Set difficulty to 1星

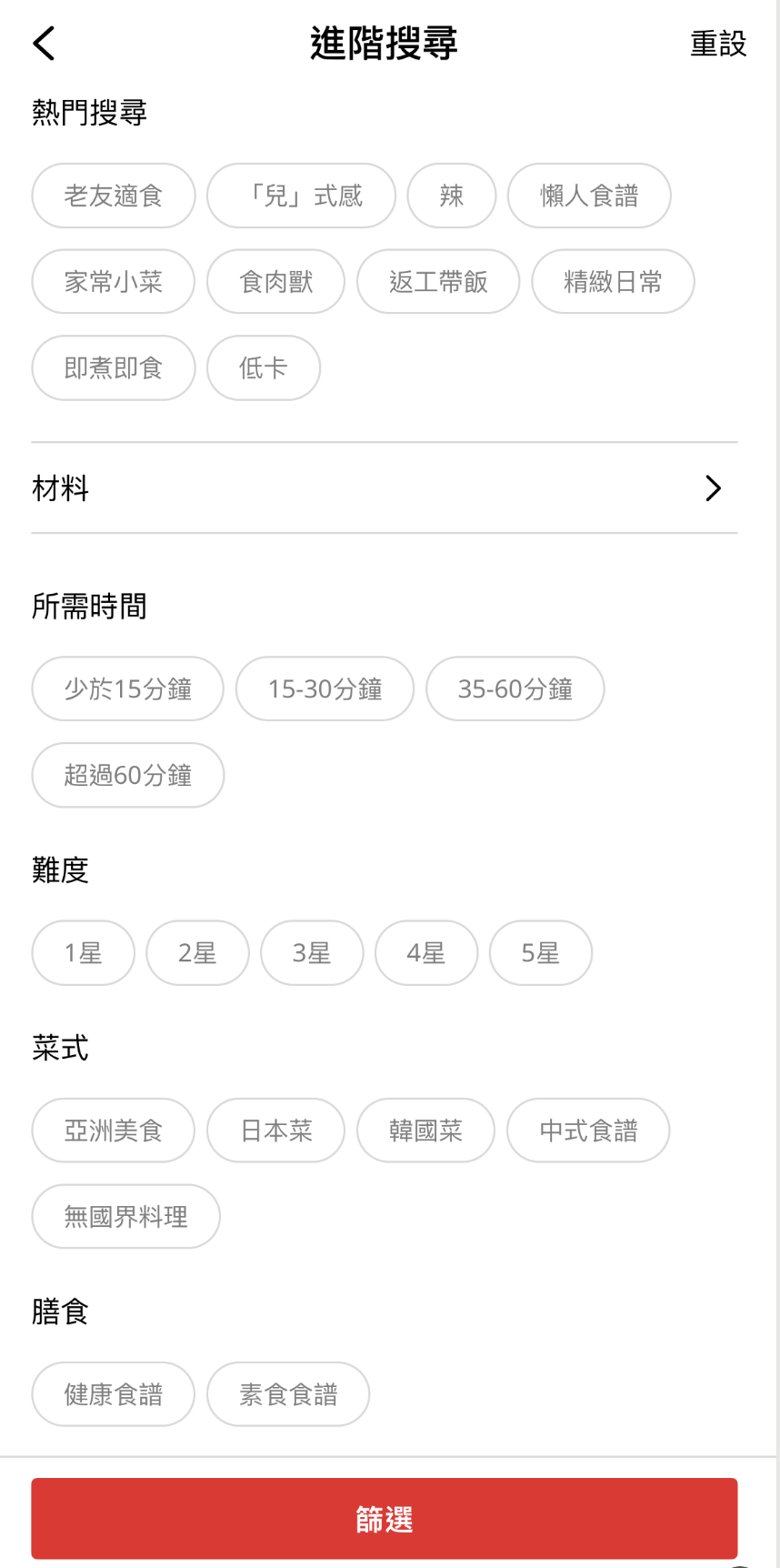point(84,953)
